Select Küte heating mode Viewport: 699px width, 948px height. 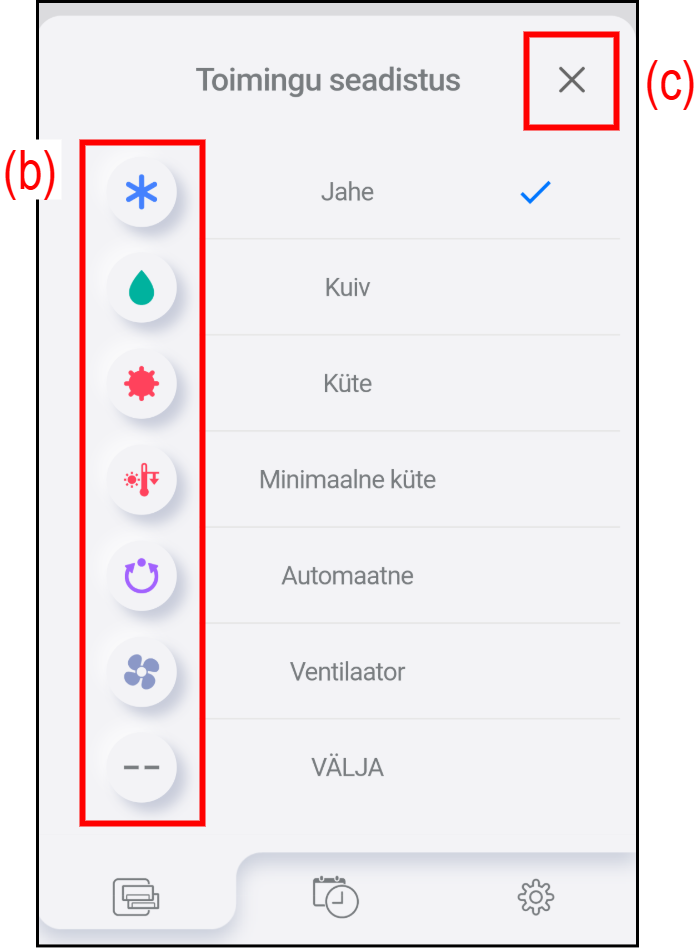(347, 384)
